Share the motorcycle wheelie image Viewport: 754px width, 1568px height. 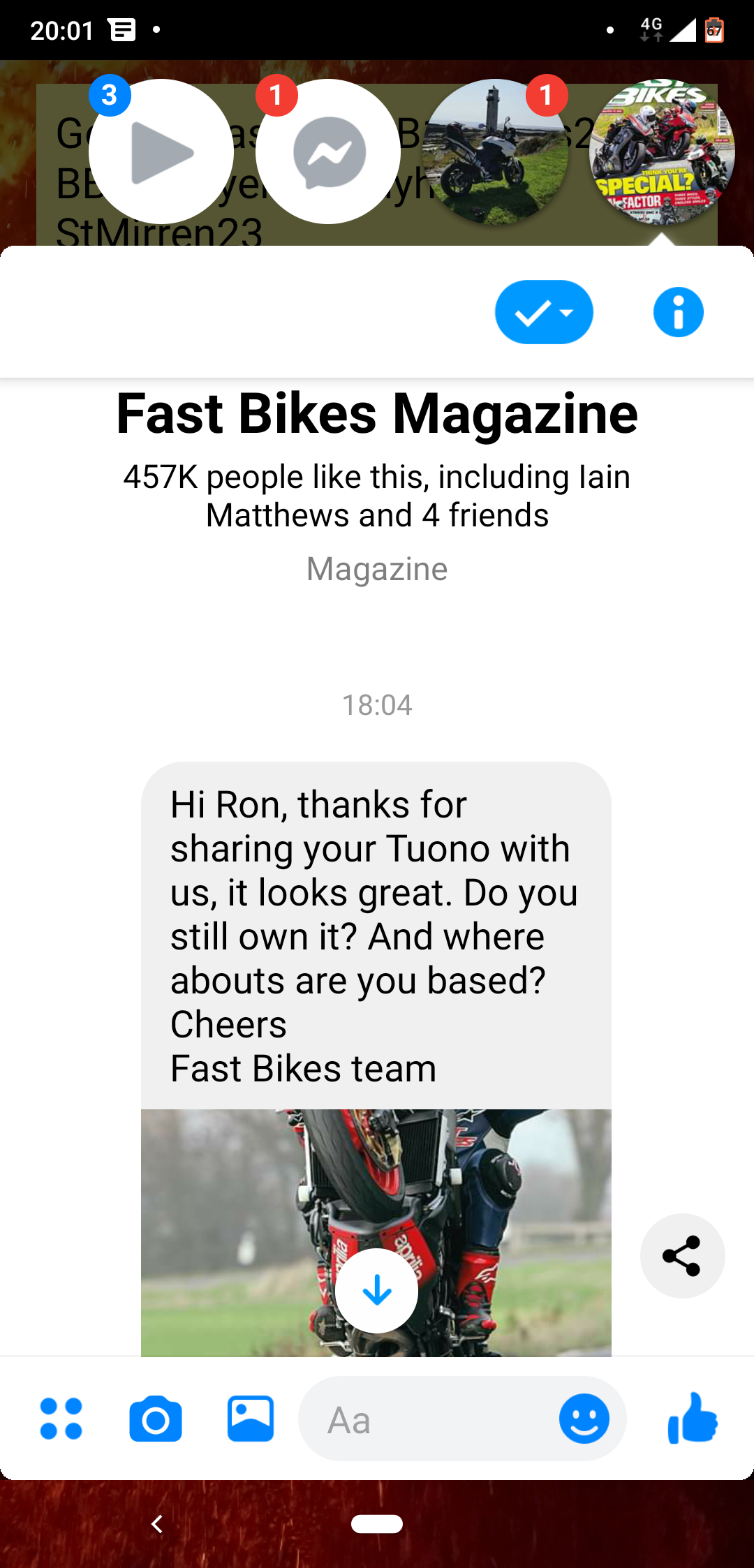tap(682, 1255)
